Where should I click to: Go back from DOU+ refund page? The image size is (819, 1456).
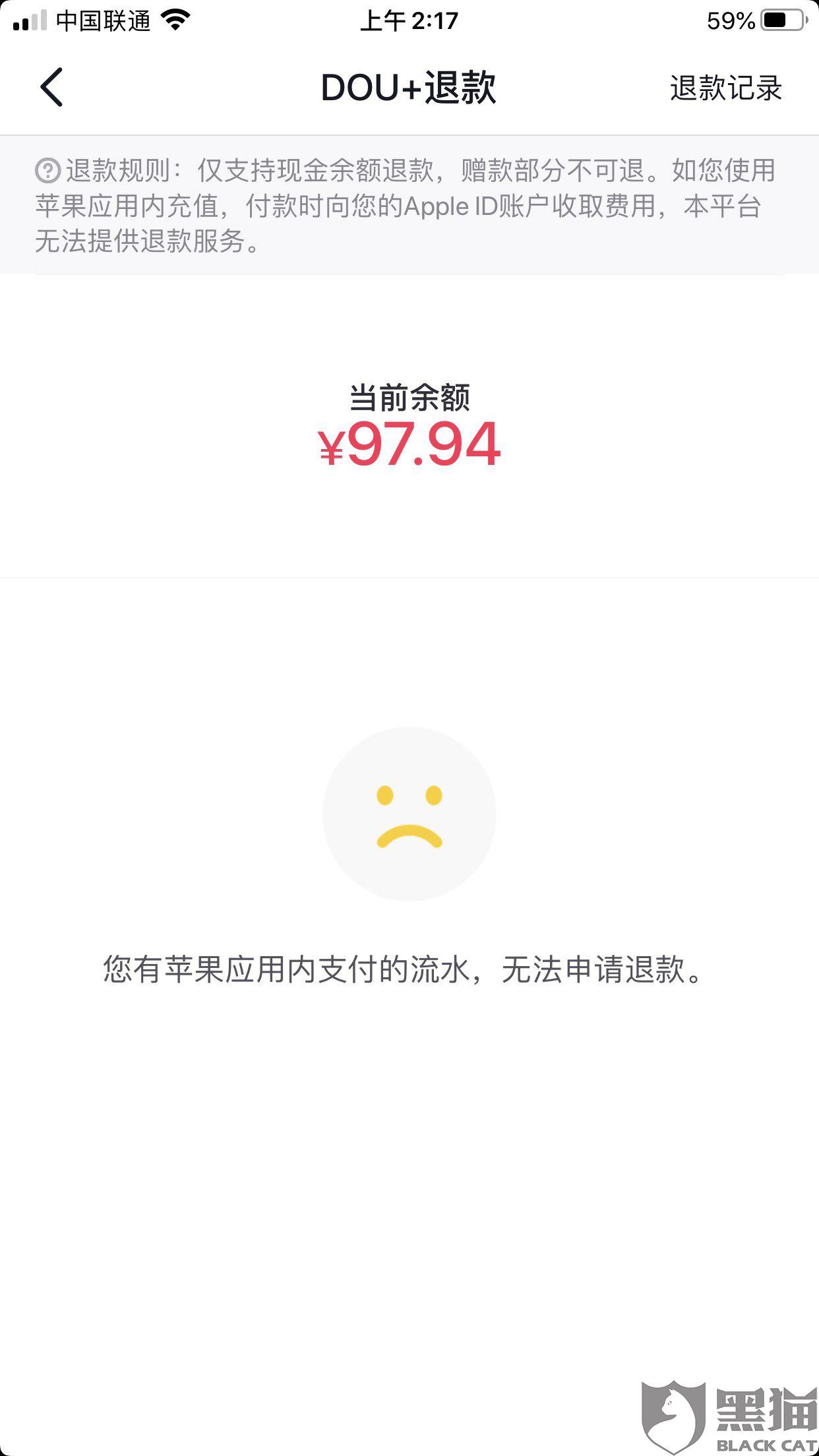(51, 87)
